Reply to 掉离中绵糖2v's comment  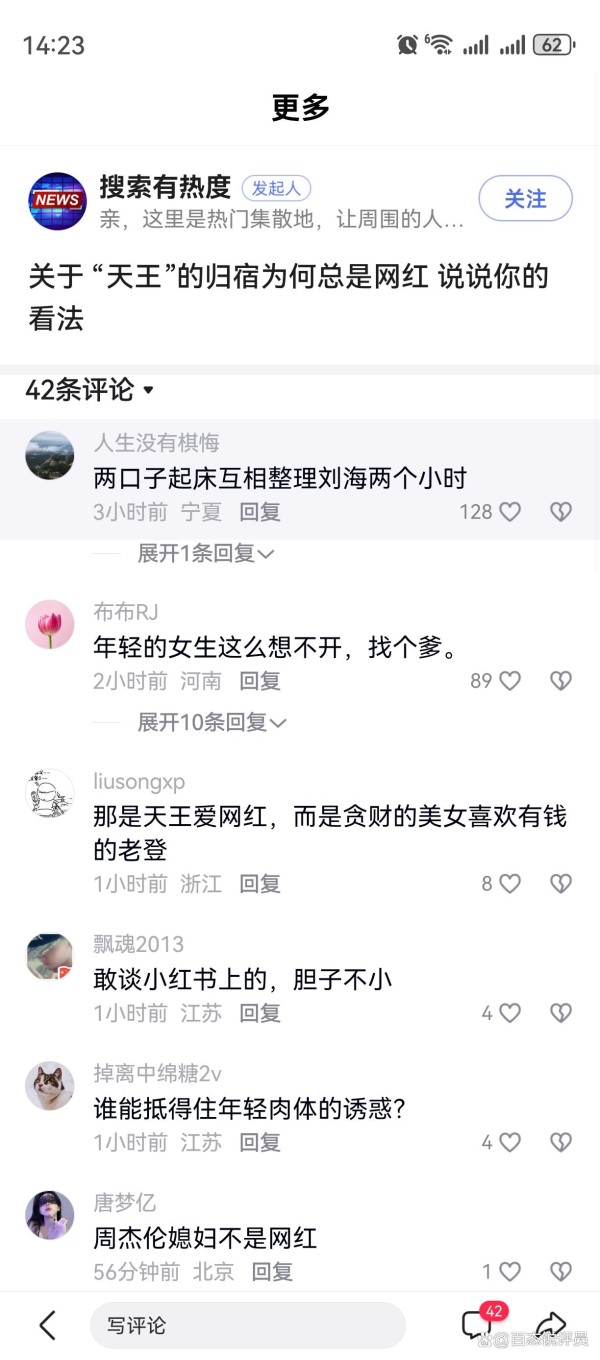point(260,1142)
